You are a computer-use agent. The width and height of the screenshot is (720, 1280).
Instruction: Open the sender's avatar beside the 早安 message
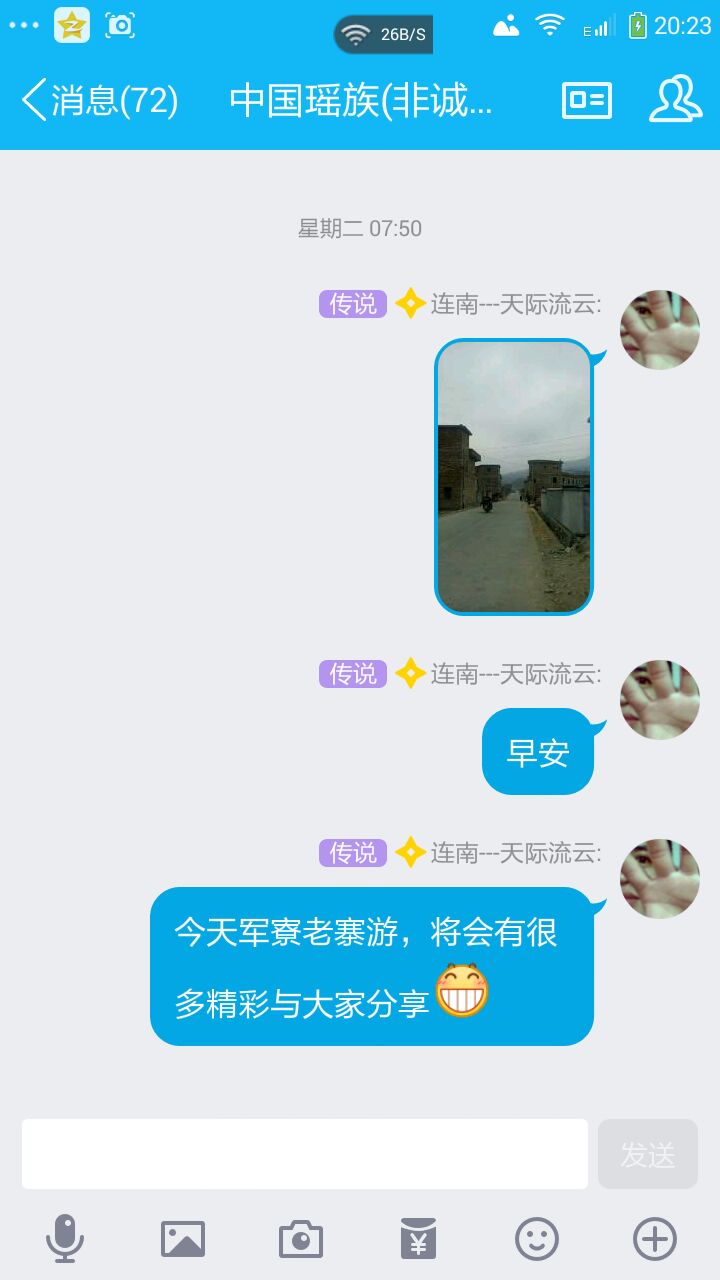[x=659, y=699]
